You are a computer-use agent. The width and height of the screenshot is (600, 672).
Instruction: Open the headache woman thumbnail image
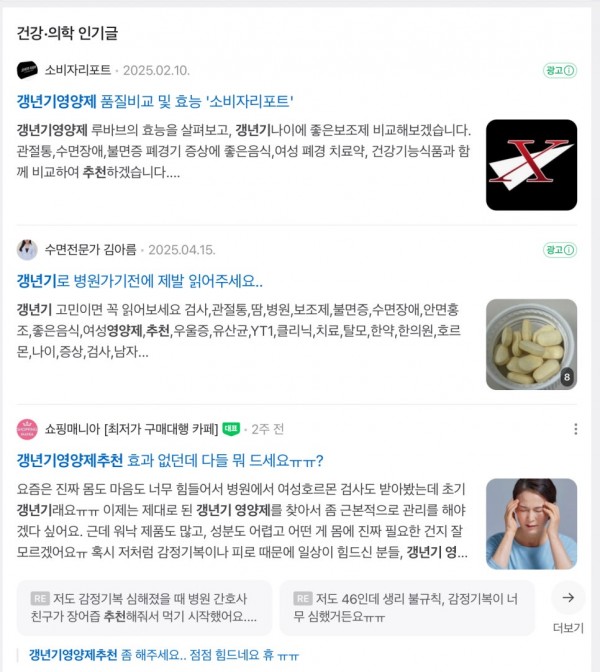pyautogui.click(x=531, y=524)
